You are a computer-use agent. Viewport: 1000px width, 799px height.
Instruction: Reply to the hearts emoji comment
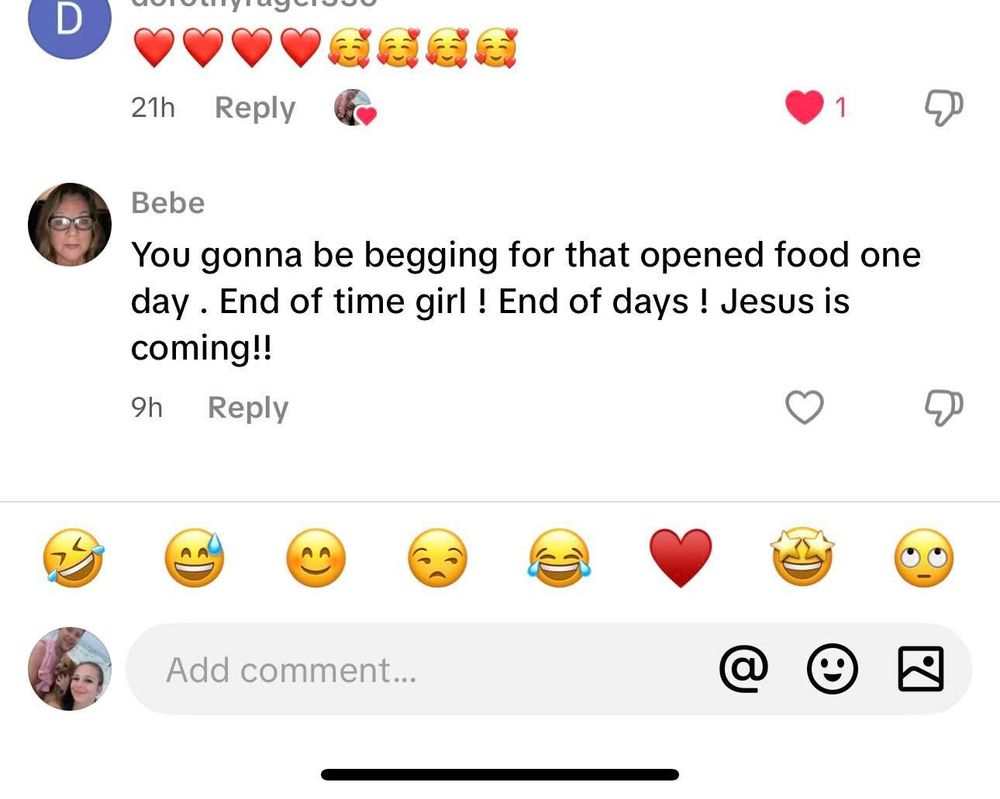pyautogui.click(x=255, y=108)
